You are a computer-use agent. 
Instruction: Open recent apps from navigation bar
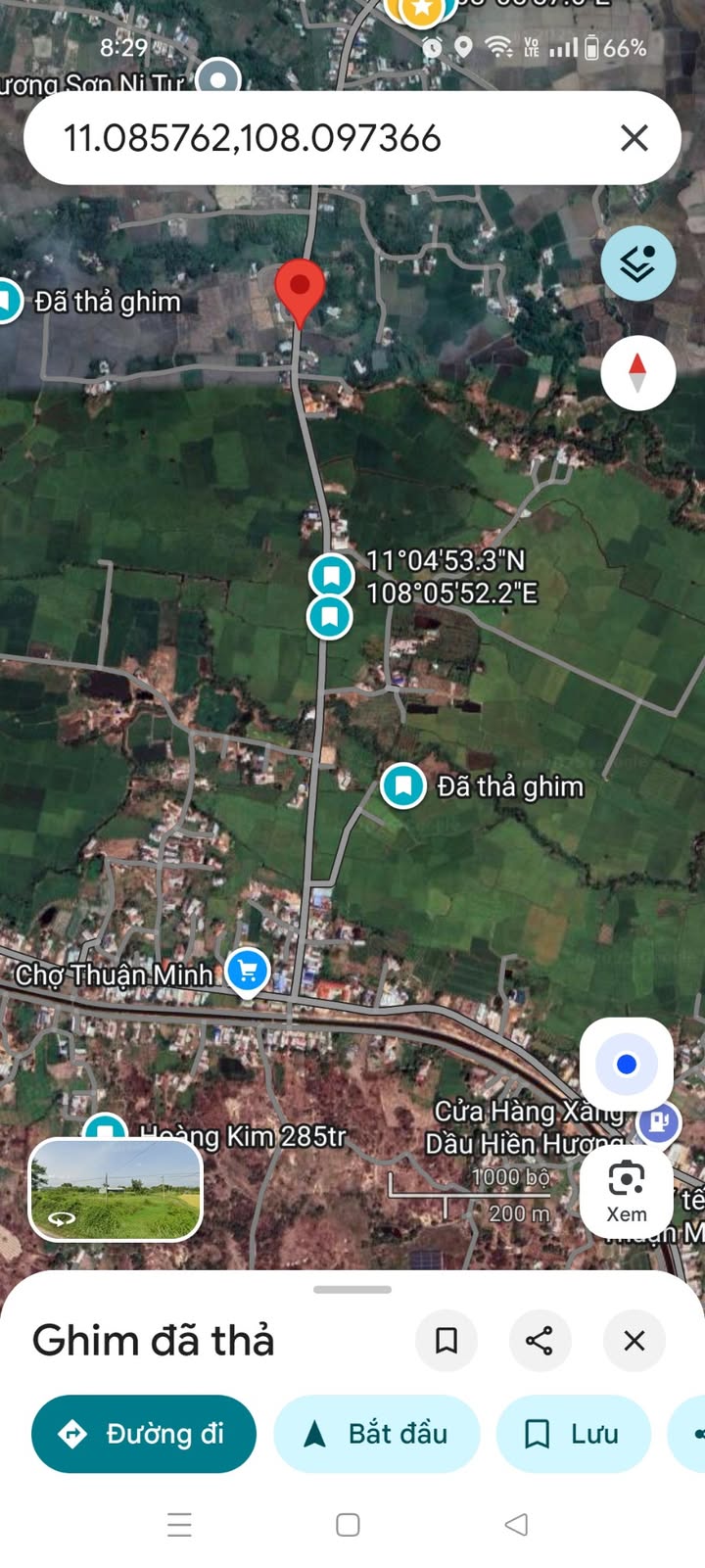tap(179, 1525)
